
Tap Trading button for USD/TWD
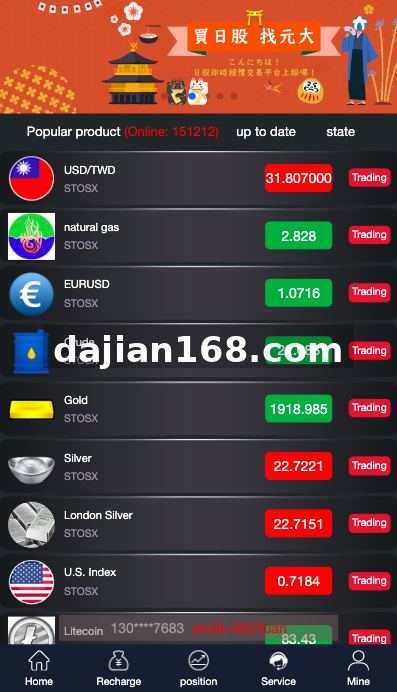tap(370, 178)
